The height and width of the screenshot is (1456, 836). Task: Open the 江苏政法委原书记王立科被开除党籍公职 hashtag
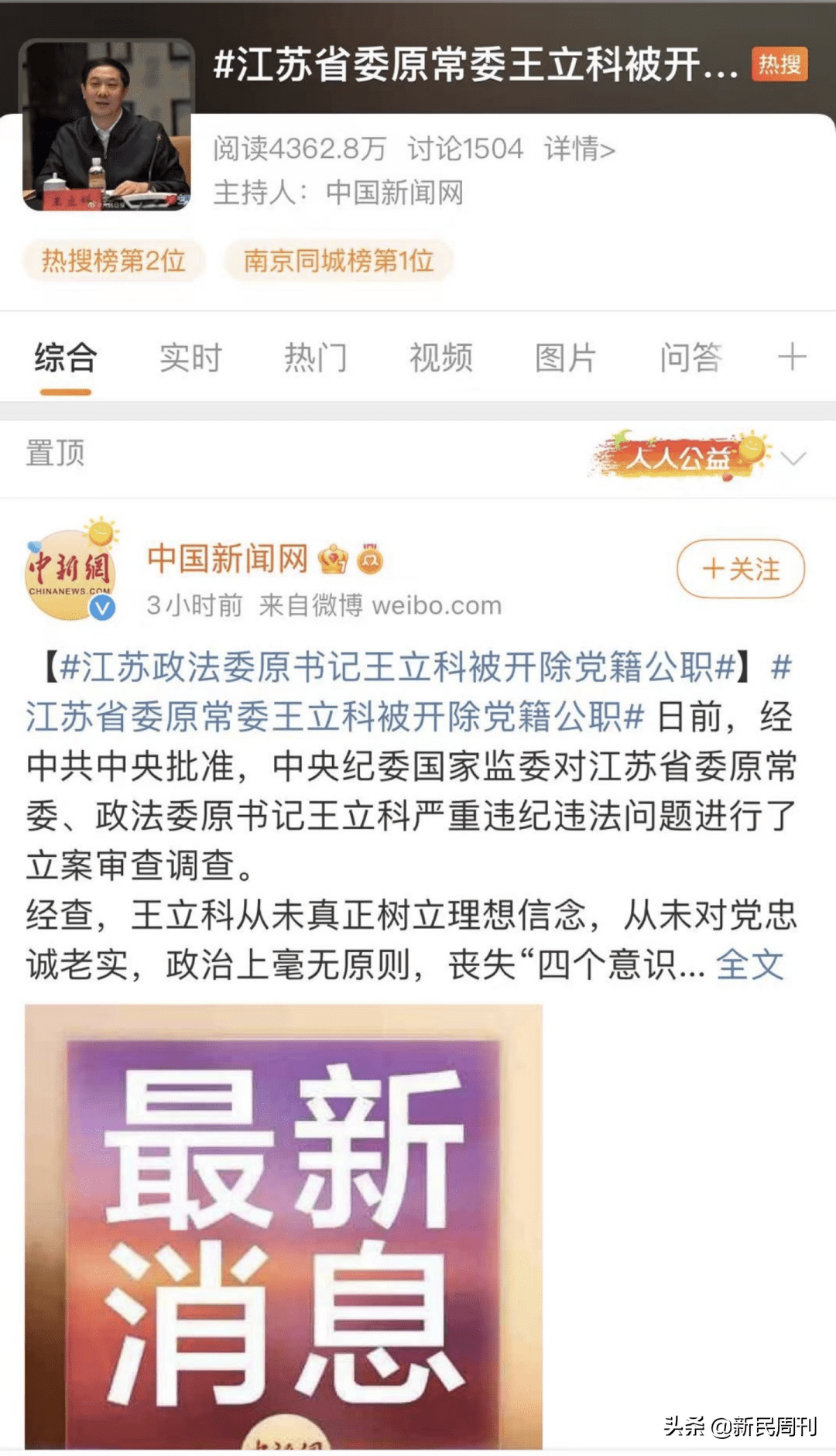pos(397,666)
